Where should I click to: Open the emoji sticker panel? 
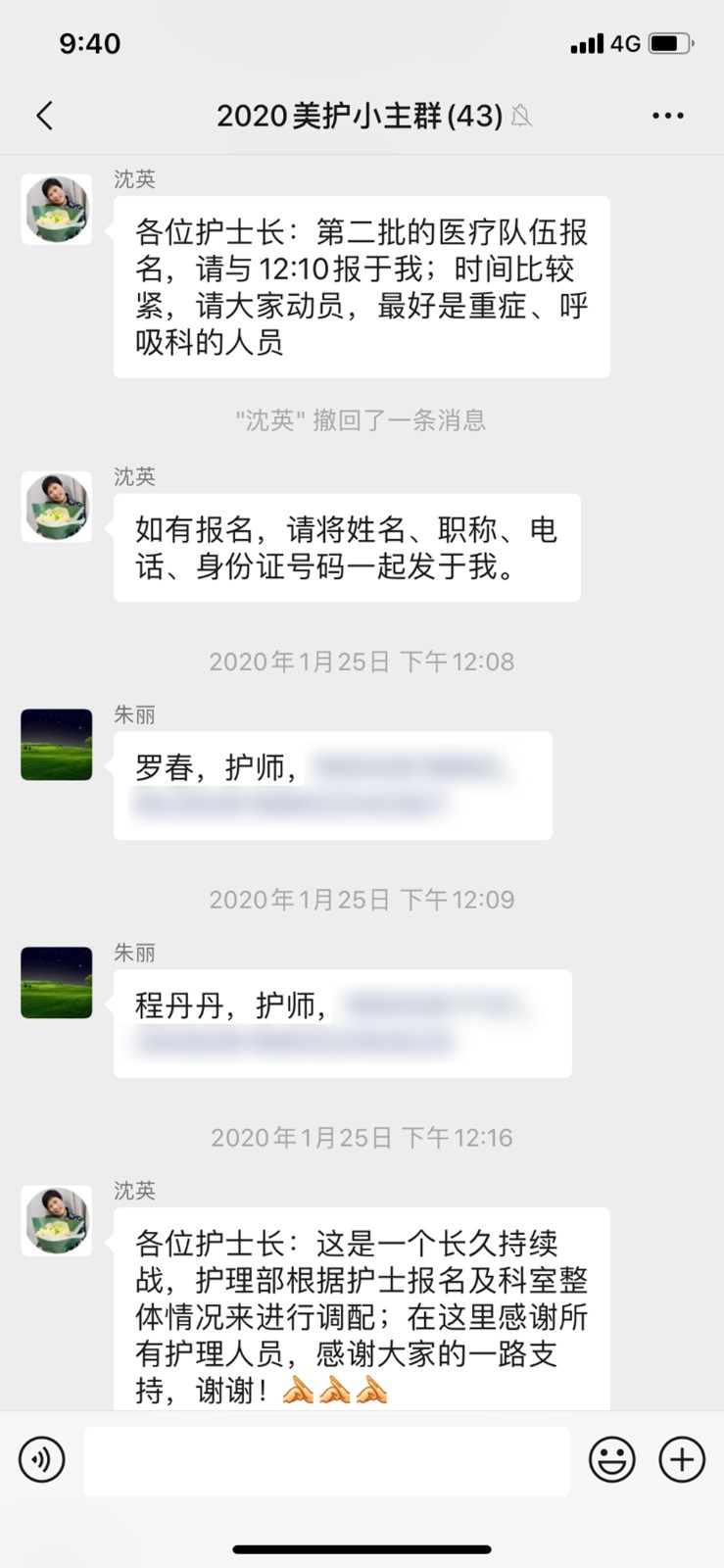611,1459
